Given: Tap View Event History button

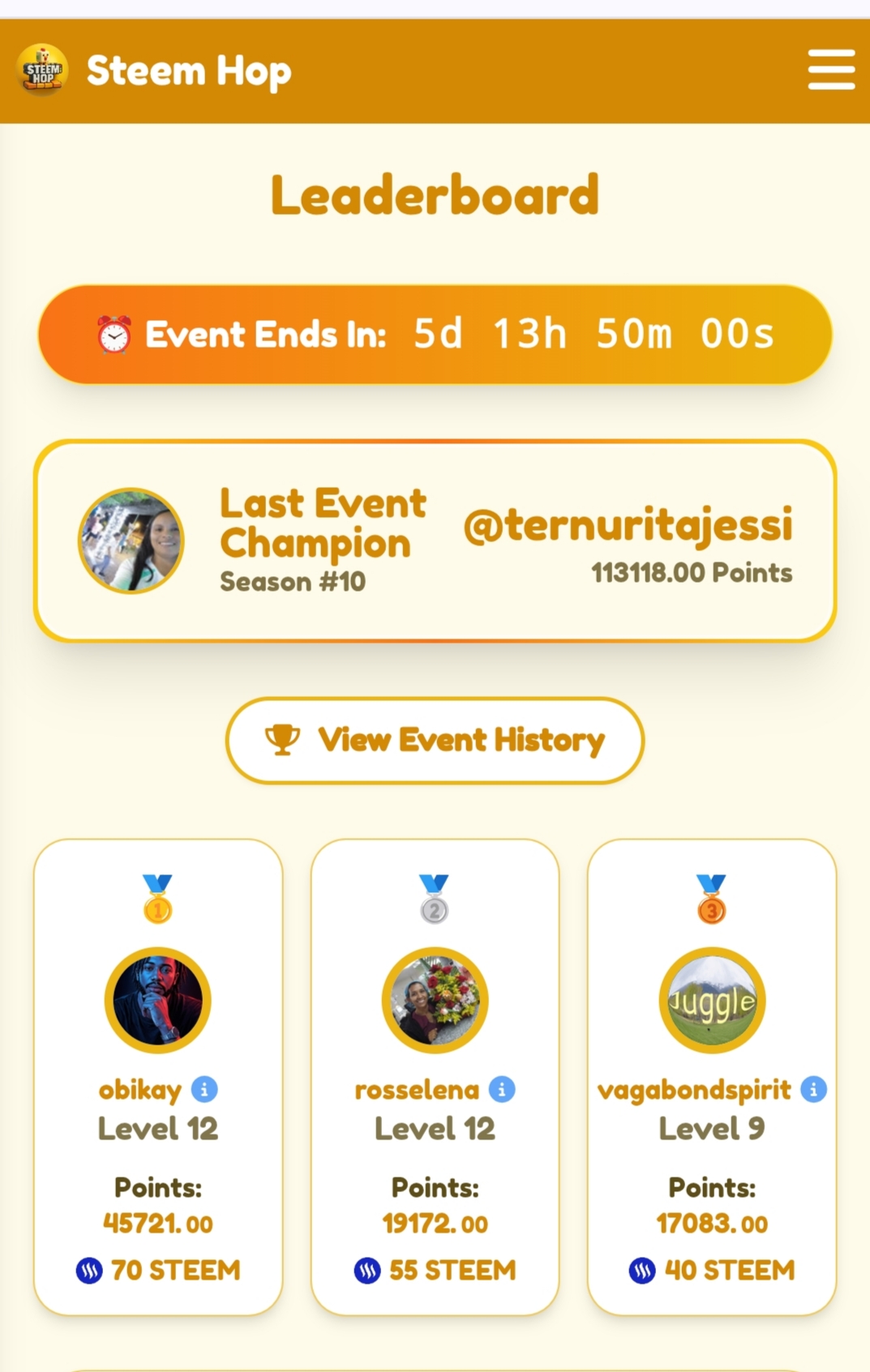Looking at the screenshot, I should pos(435,740).
